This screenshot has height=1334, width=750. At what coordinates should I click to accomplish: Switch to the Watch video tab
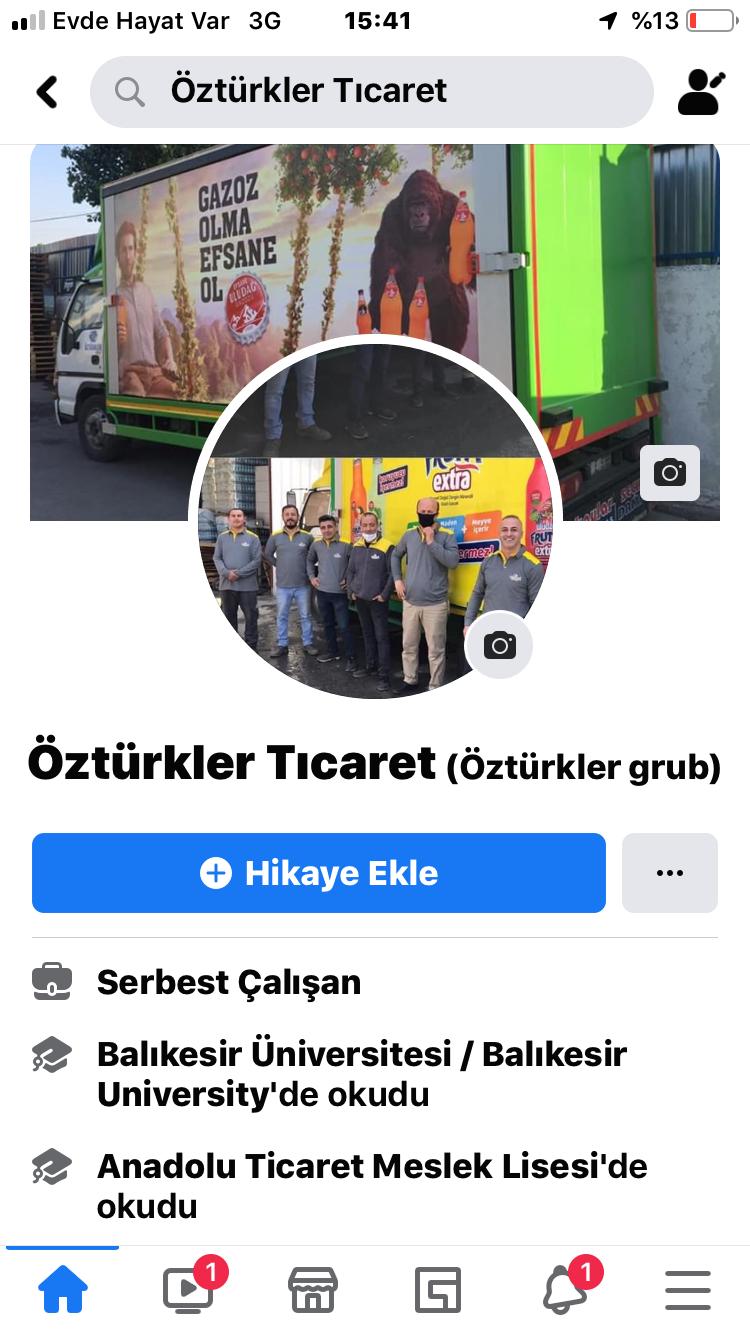click(x=189, y=1290)
